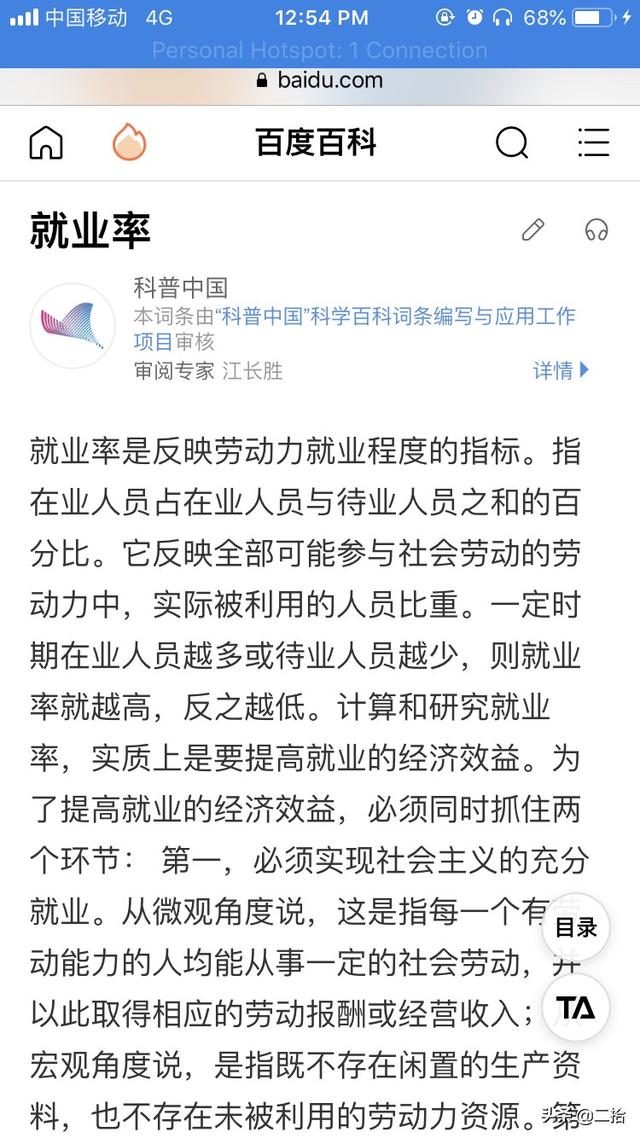Open the Personal Hotspot status banner

click(x=320, y=50)
